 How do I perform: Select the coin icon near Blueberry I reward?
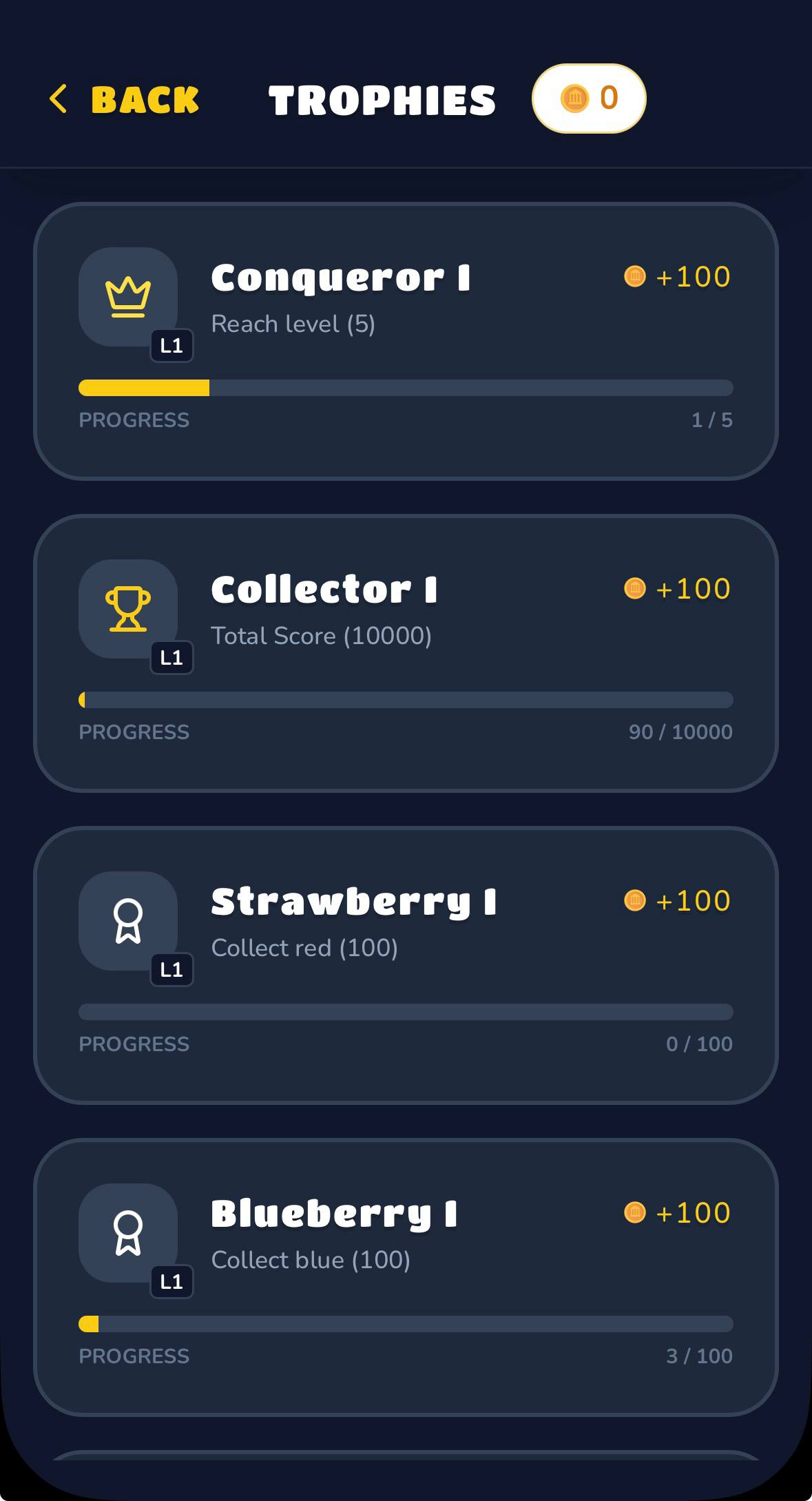coord(634,1212)
